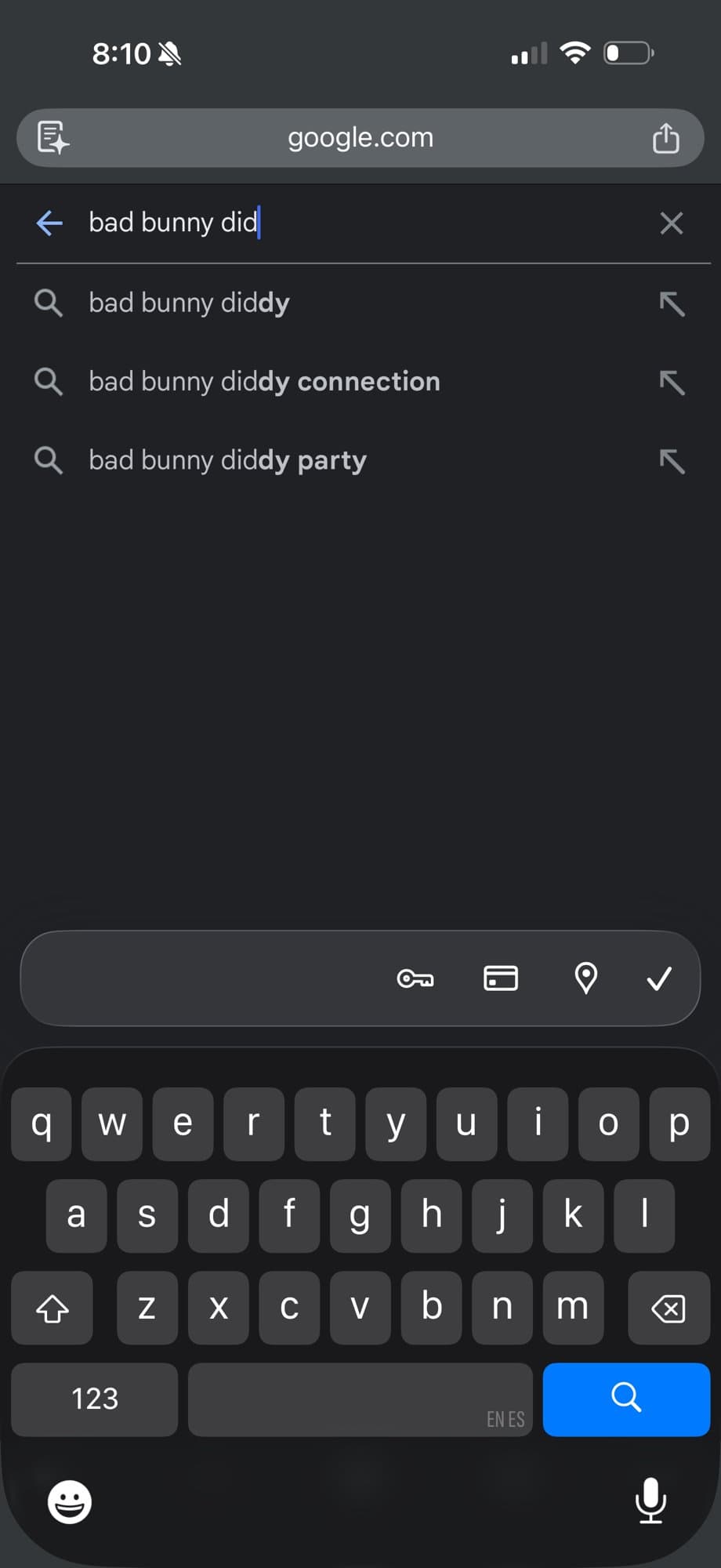The height and width of the screenshot is (1568, 721).
Task: Switch keyboard to 123 numbers
Action: (95, 1399)
